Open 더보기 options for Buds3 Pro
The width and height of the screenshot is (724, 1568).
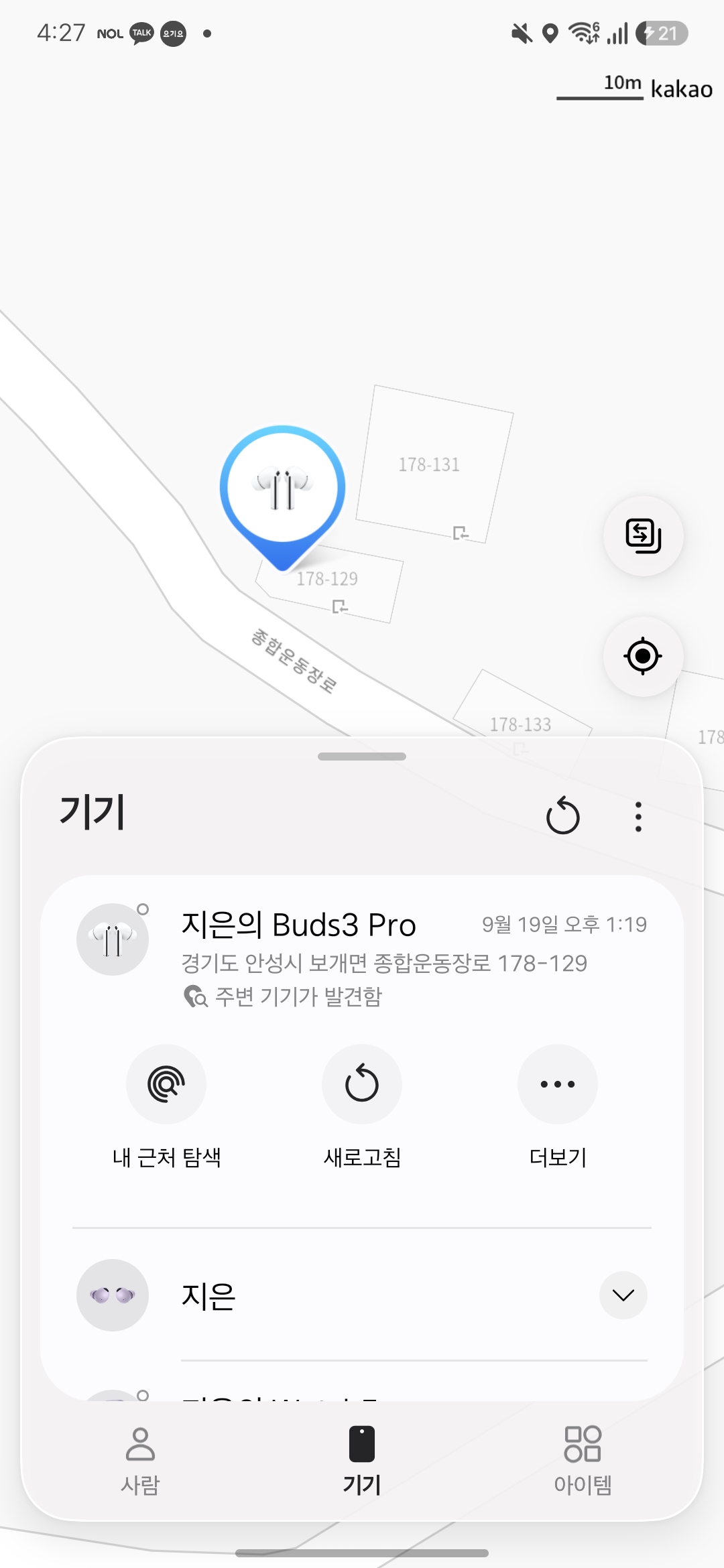pyautogui.click(x=558, y=1106)
